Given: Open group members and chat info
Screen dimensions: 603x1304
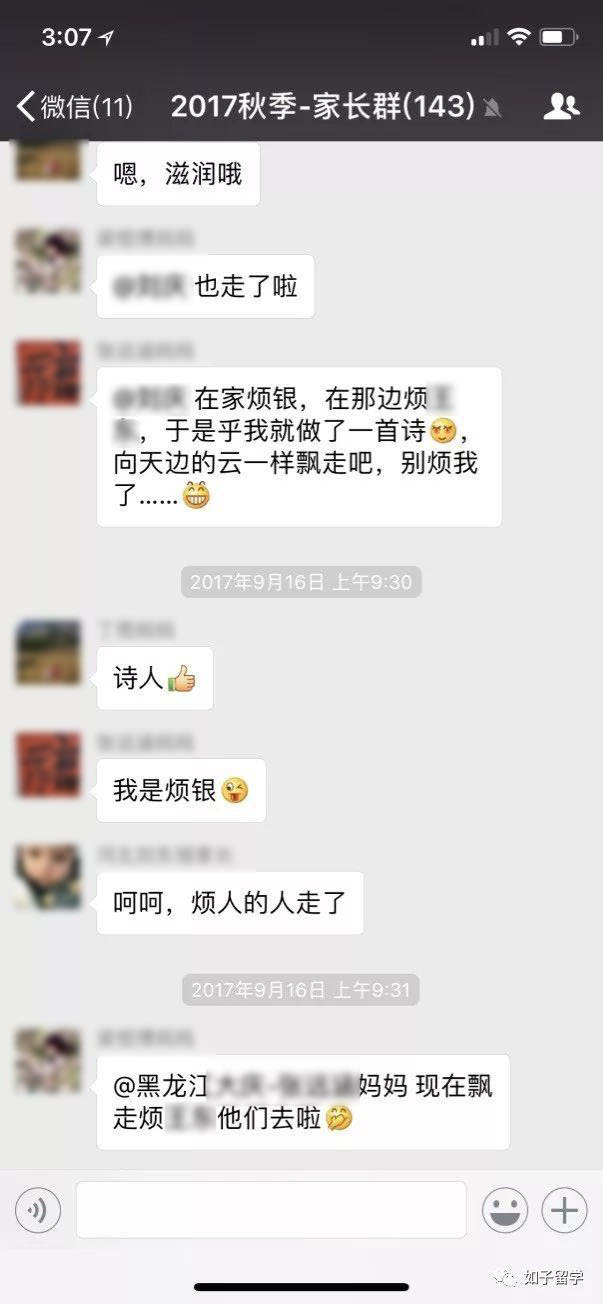Looking at the screenshot, I should [x=562, y=106].
